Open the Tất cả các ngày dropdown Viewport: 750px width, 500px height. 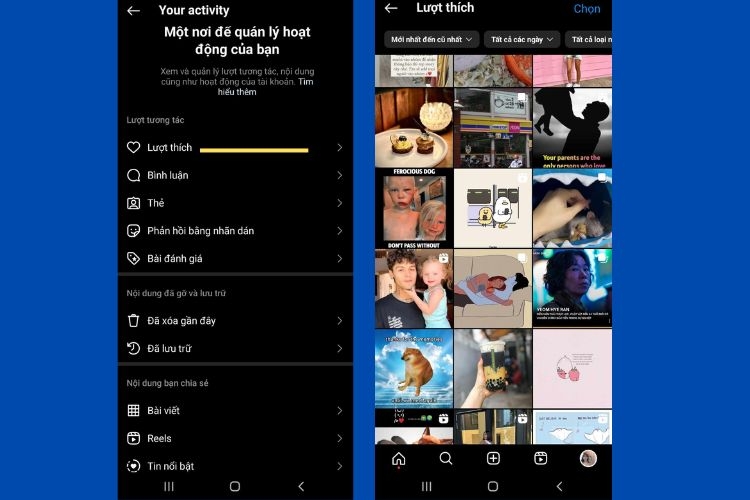tap(521, 40)
